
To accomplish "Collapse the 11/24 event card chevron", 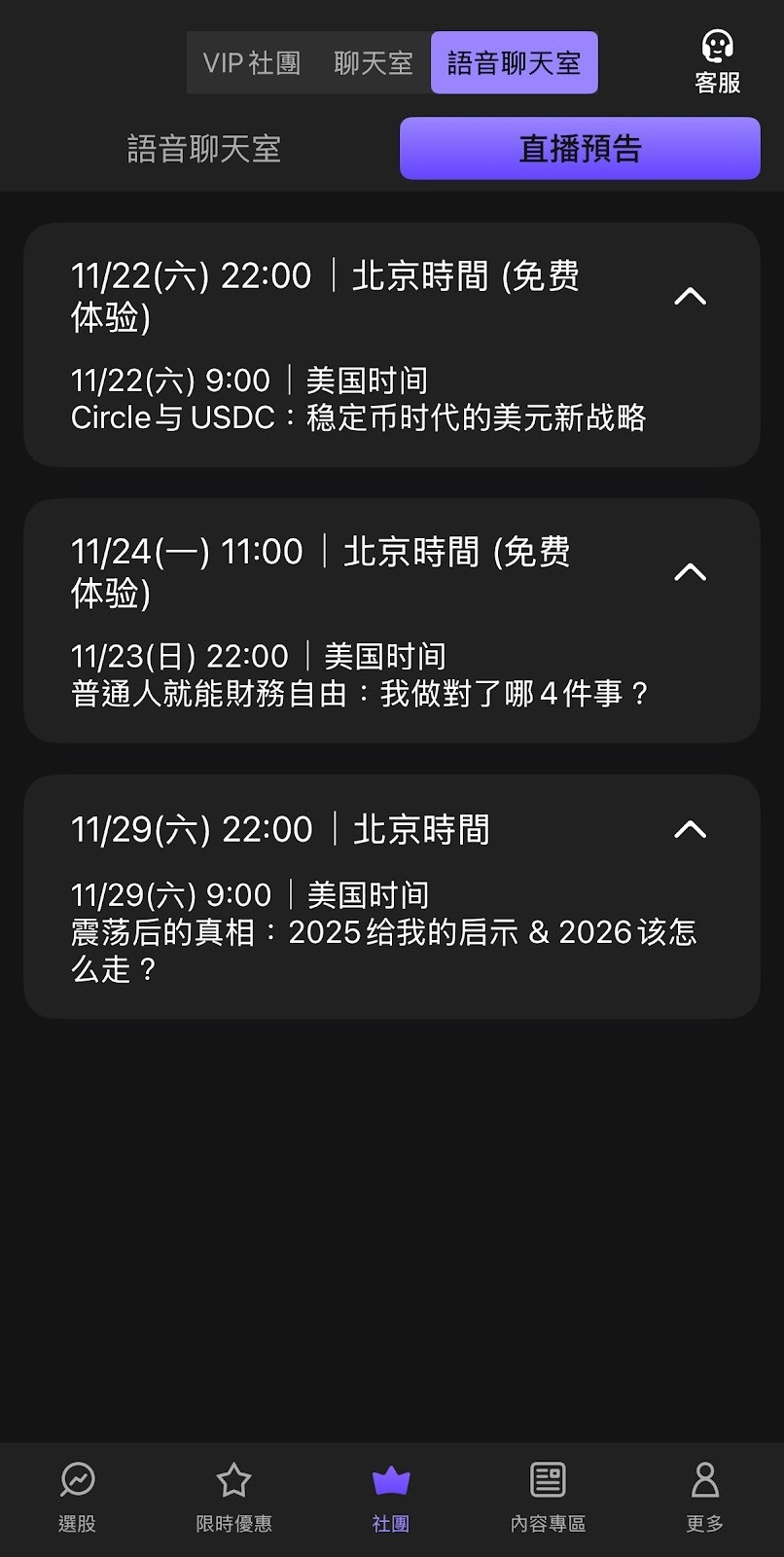I will coord(691,572).
